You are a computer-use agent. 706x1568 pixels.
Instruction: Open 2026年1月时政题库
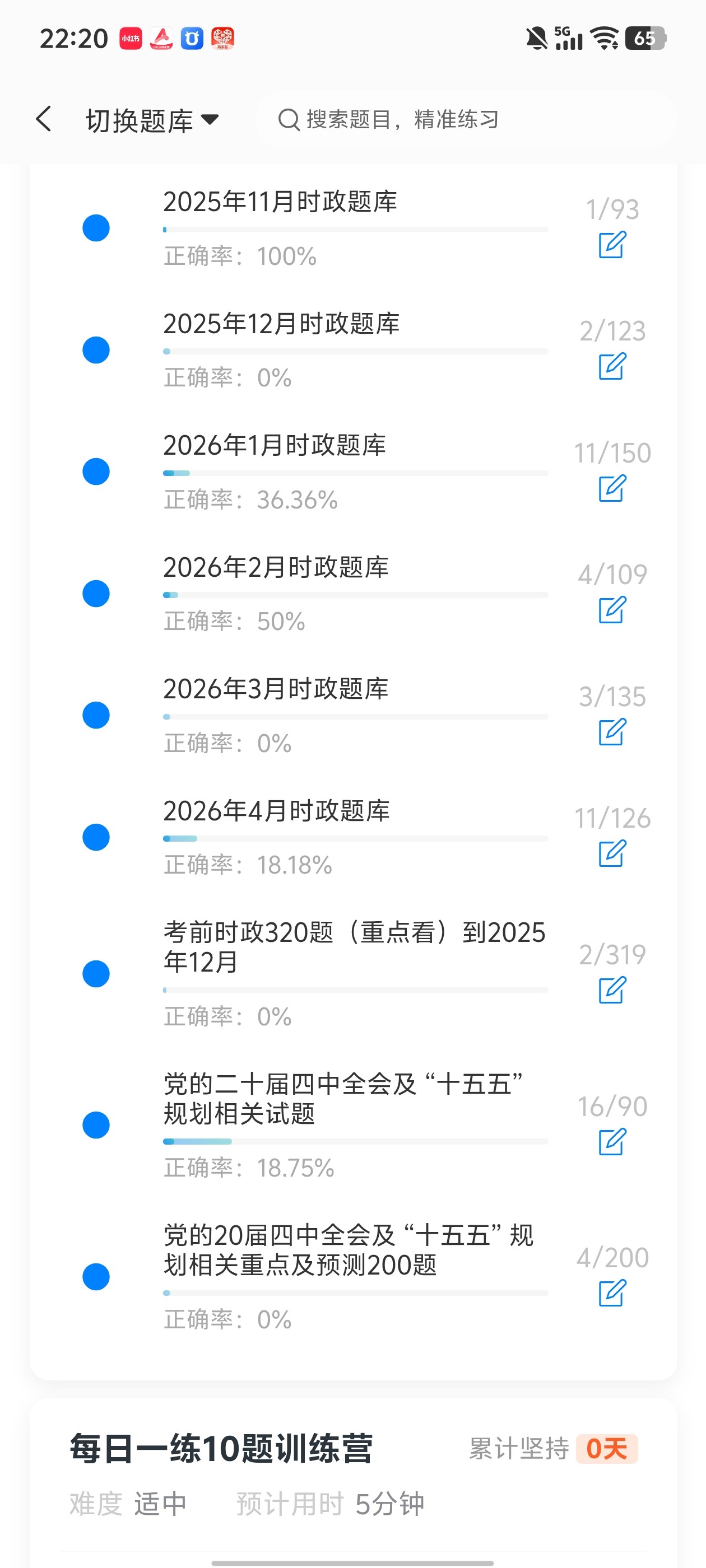click(x=354, y=472)
